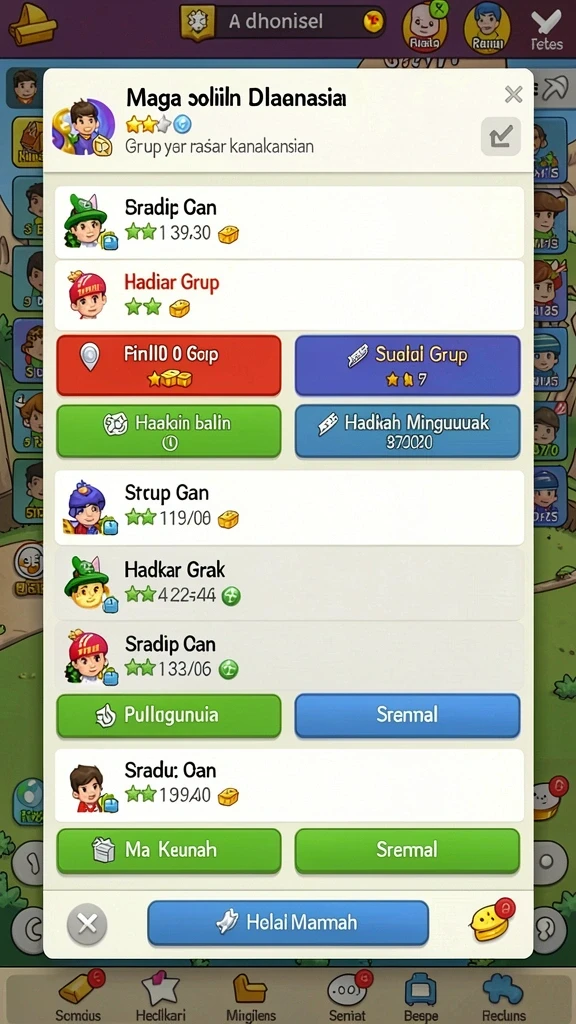
Task: Tap the blue Srennal button
Action: pyautogui.click(x=408, y=715)
